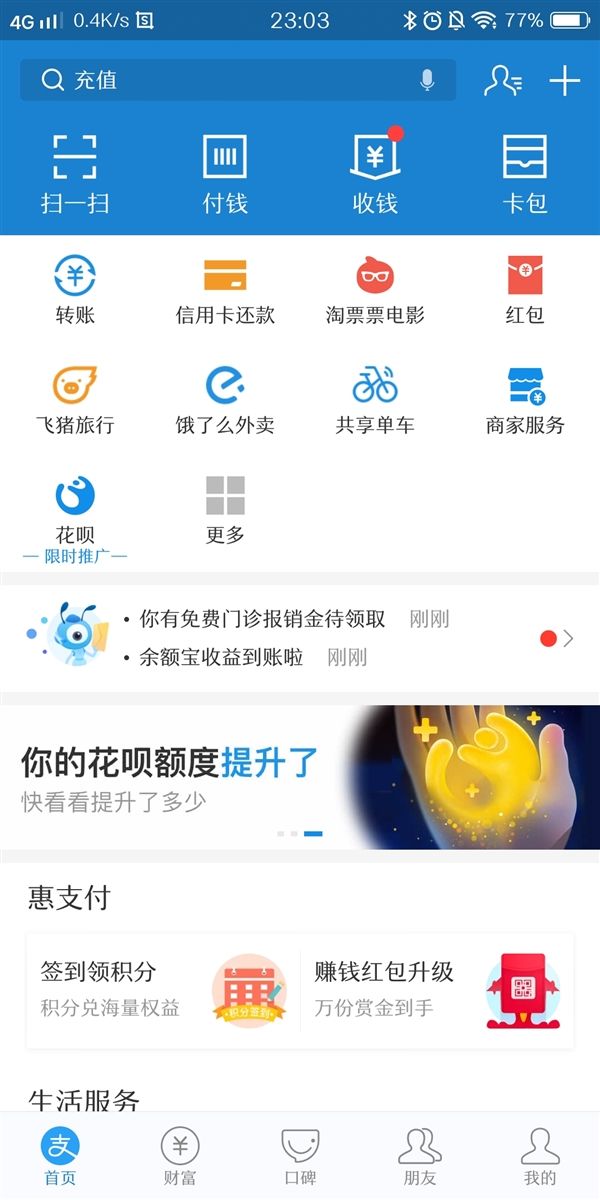Image resolution: width=600 pixels, height=1200 pixels.
Task: Open 淘票票电影
Action: [x=375, y=289]
